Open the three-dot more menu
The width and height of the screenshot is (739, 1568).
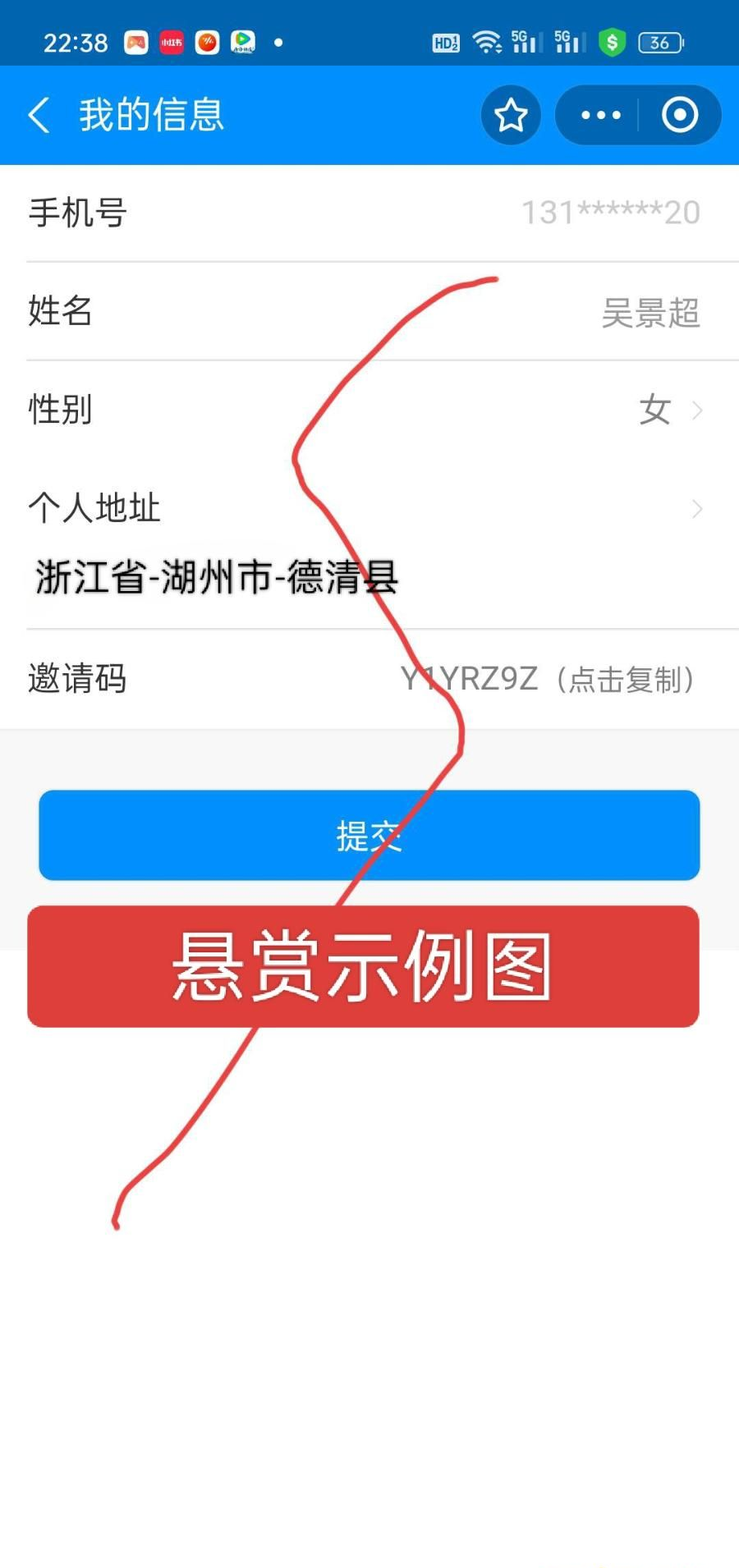pos(600,115)
